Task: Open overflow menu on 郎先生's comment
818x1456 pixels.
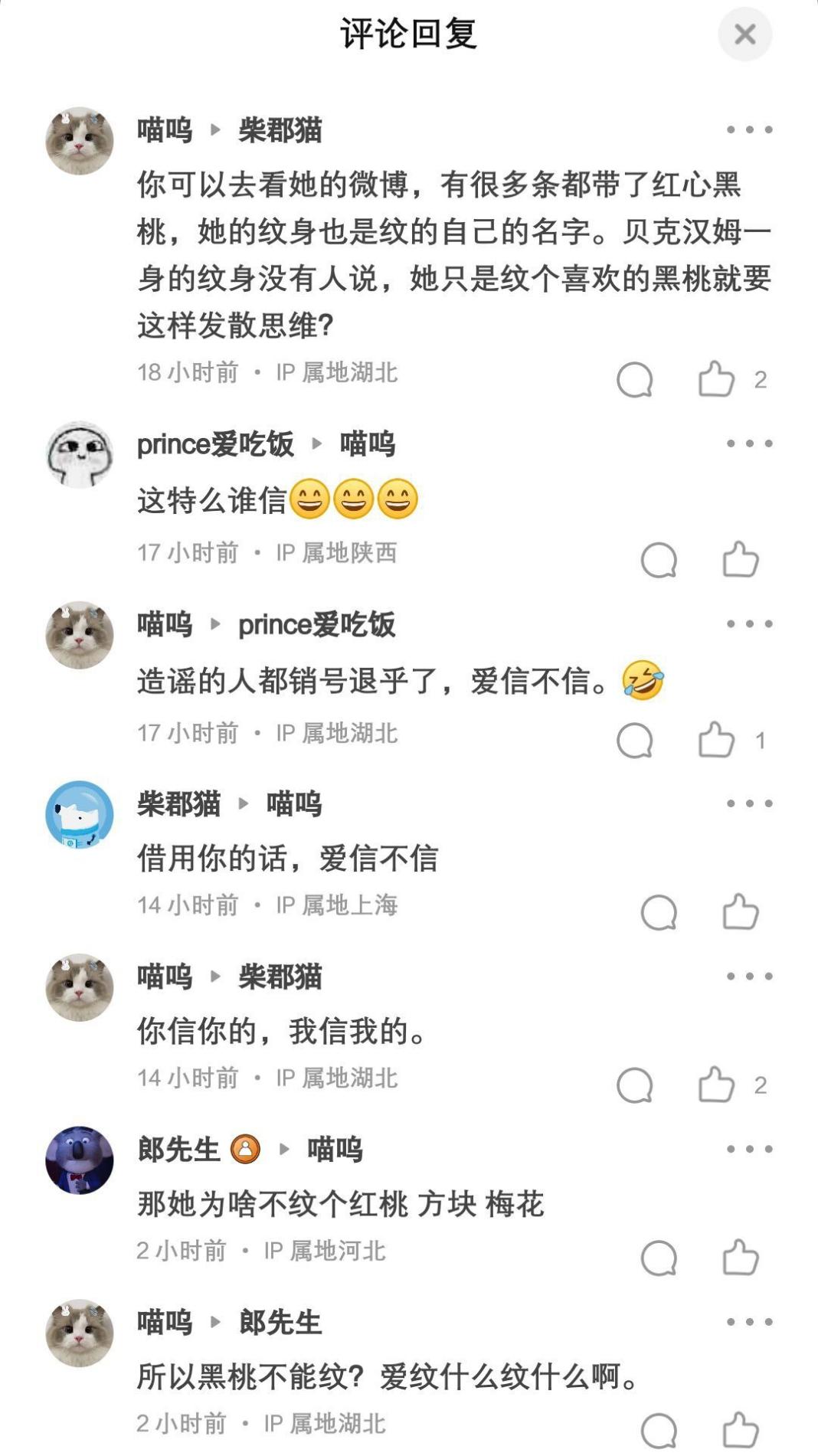Action: pos(749,1149)
